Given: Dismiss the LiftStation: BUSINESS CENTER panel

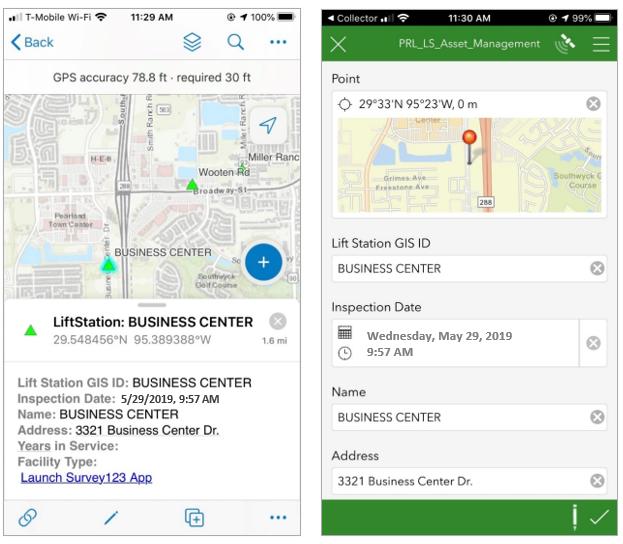Looking at the screenshot, I should (278, 321).
